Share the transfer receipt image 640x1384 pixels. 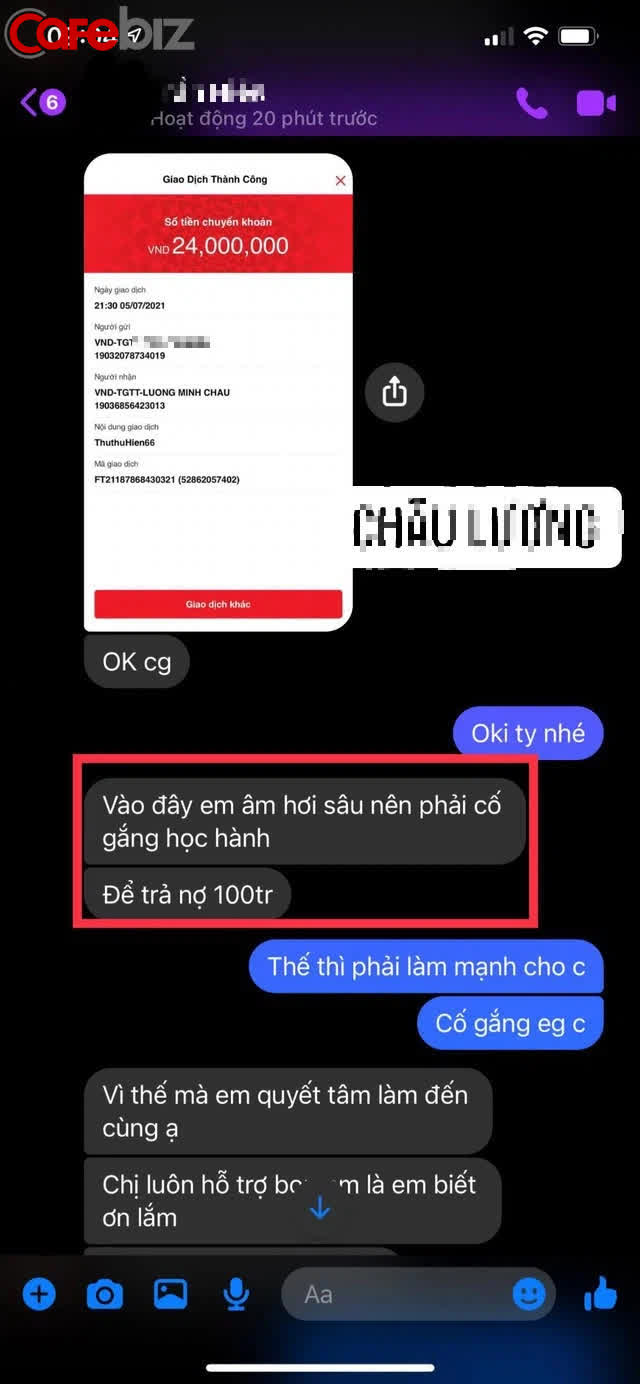click(x=394, y=392)
